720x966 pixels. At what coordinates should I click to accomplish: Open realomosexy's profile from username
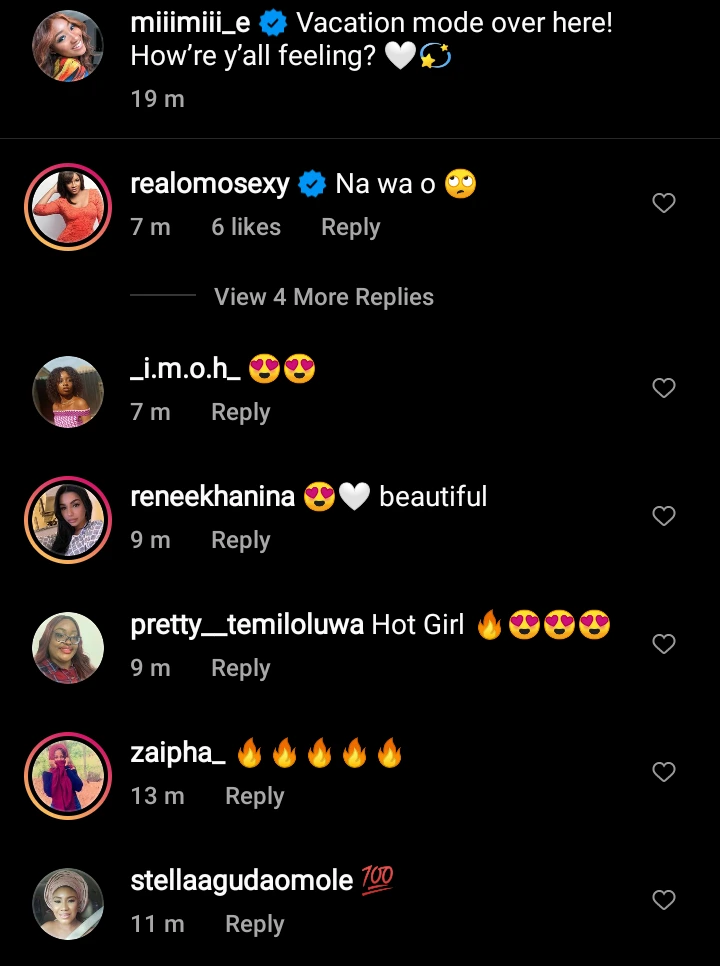[x=210, y=184]
